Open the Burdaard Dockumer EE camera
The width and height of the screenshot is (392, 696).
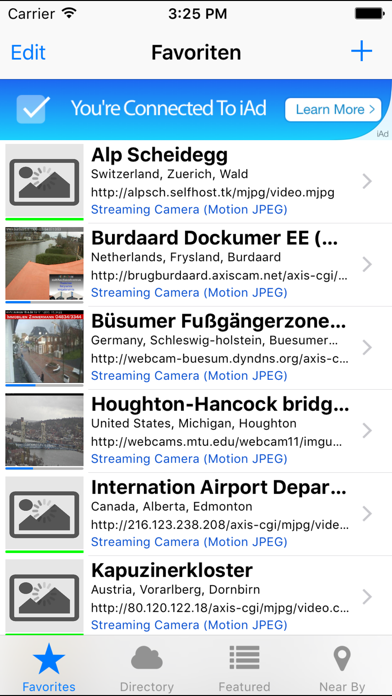click(196, 265)
